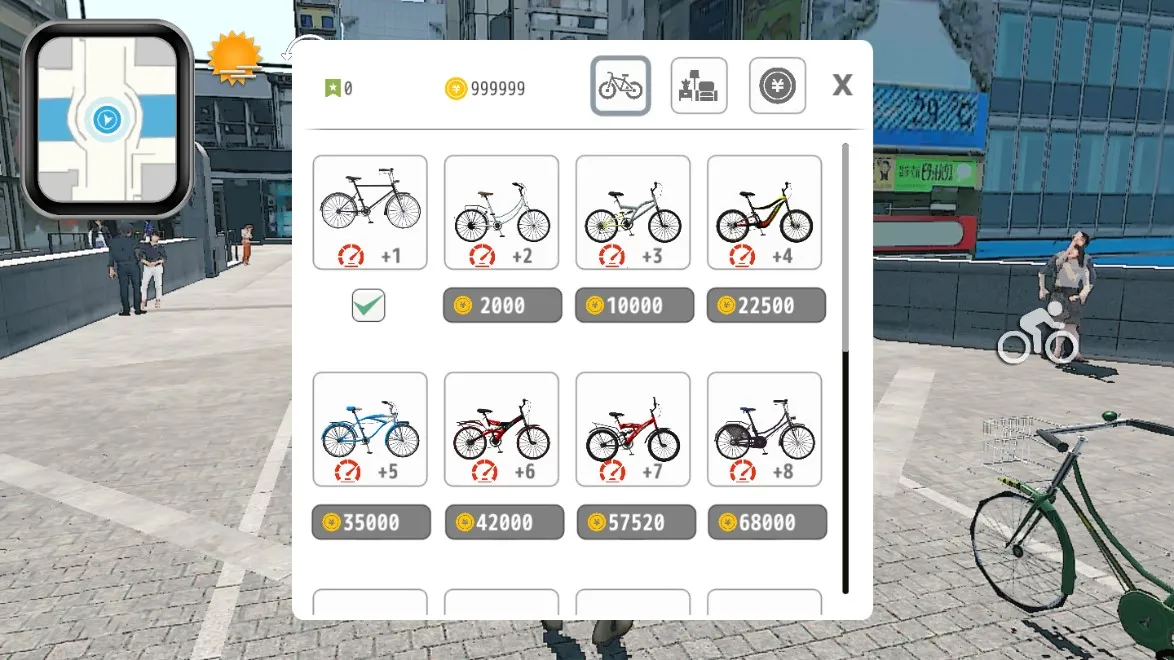Select the black +1 bike card

point(370,212)
